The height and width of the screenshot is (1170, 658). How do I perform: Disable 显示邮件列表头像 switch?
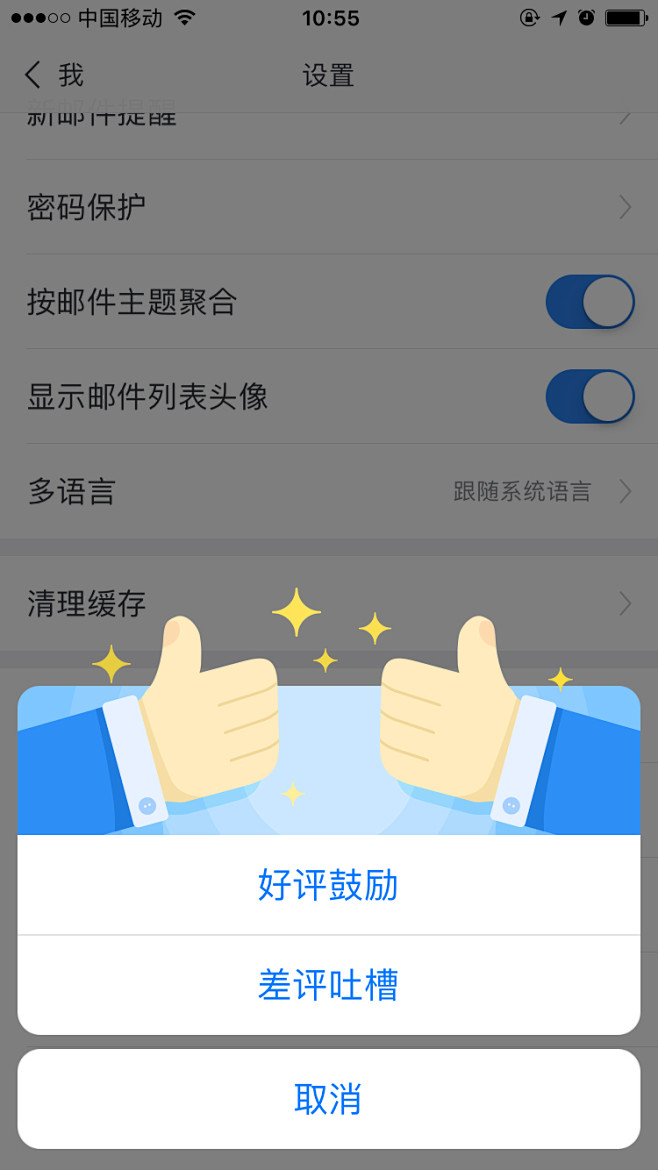[589, 397]
